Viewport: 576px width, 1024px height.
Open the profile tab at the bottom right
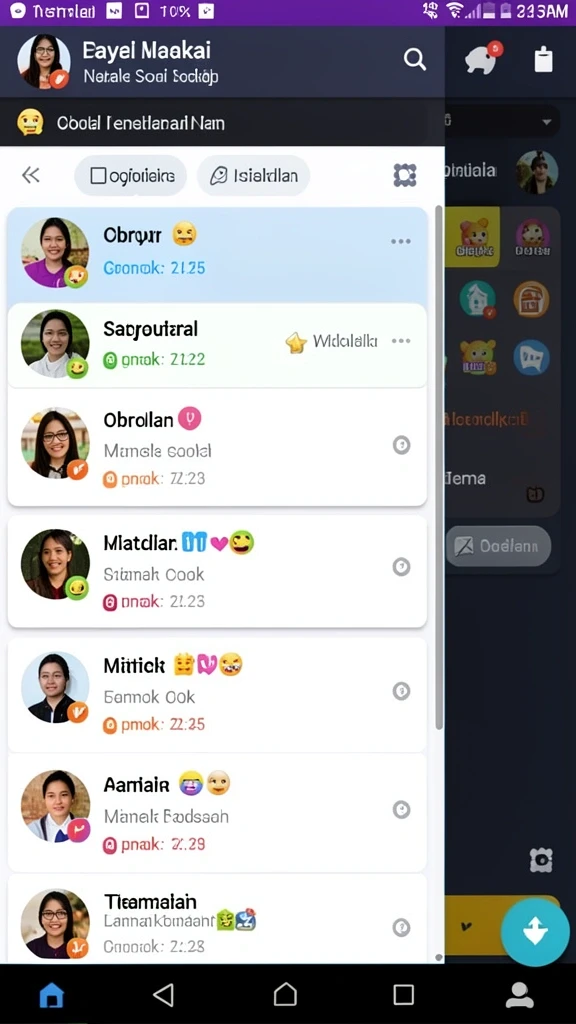(520, 995)
